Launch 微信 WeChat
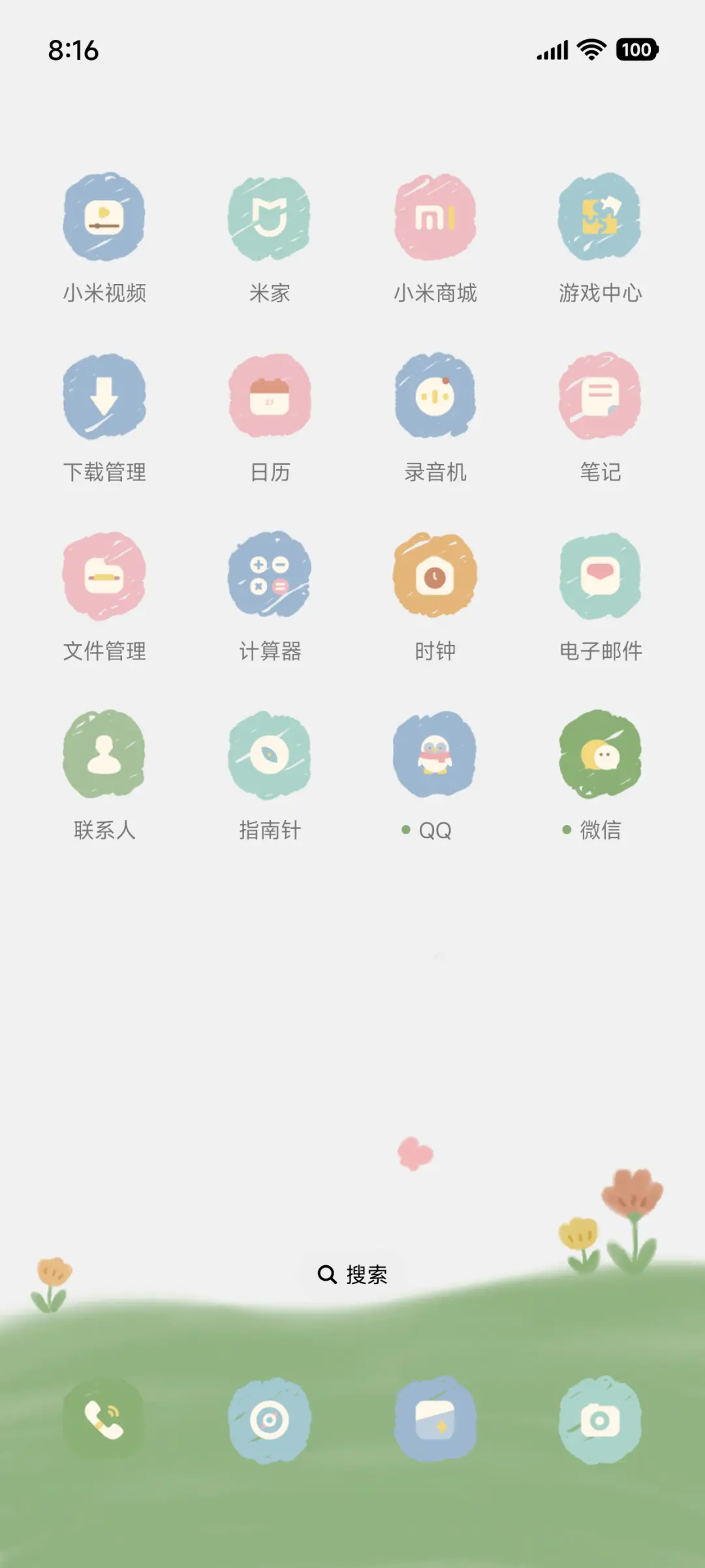Image resolution: width=705 pixels, height=1568 pixels. (600, 756)
